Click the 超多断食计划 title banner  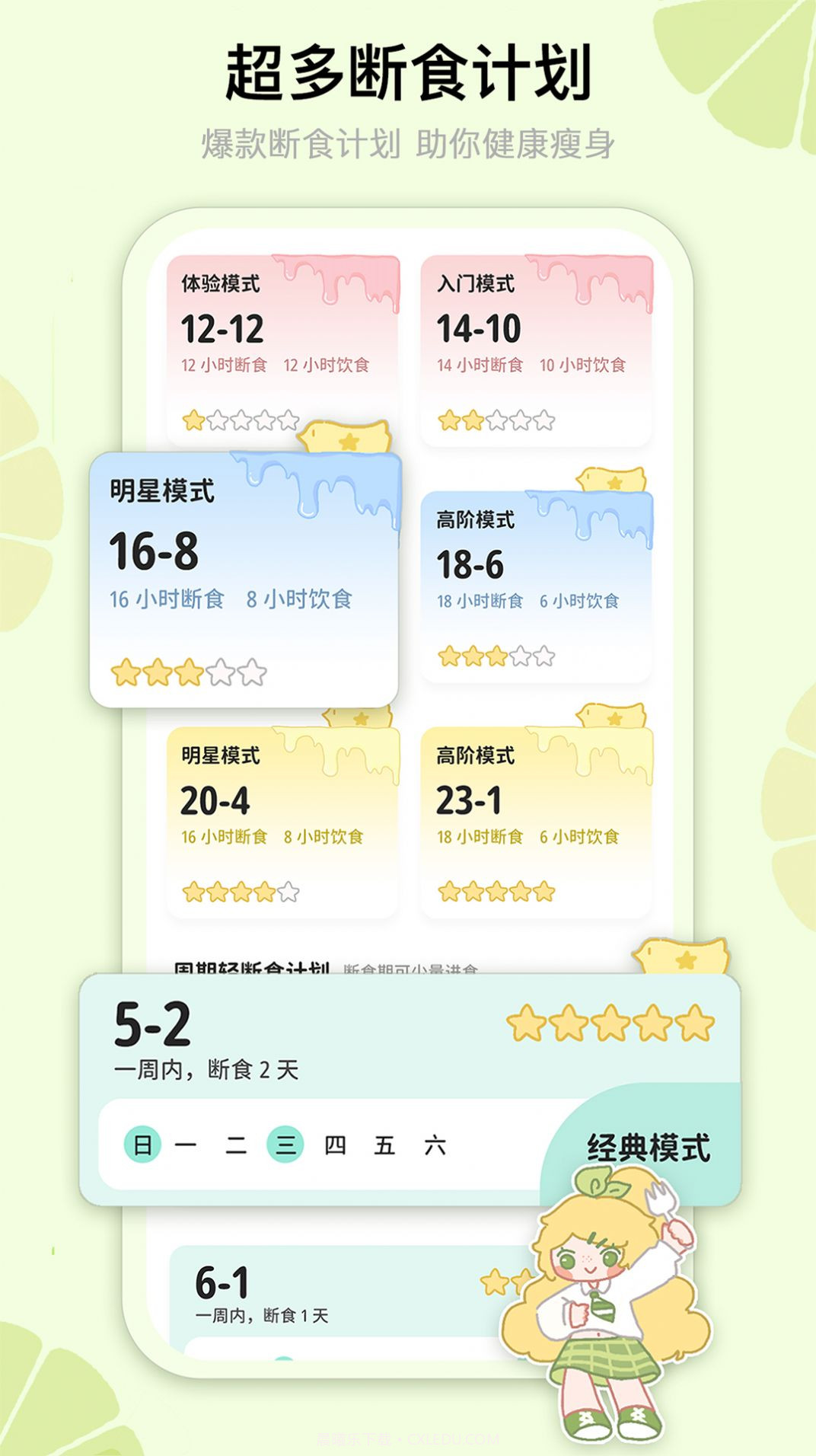coord(408,72)
